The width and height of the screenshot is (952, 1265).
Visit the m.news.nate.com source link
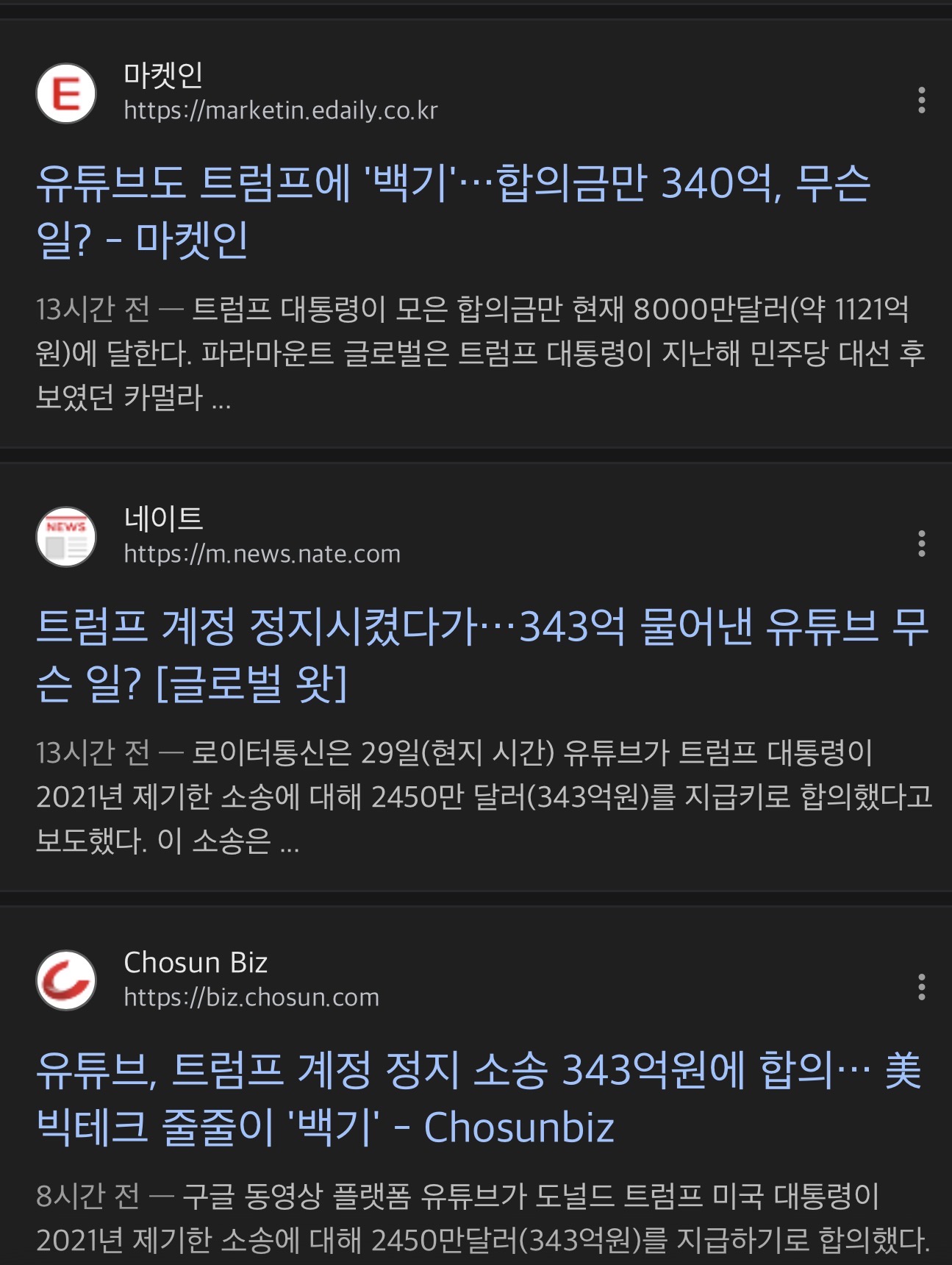click(x=262, y=554)
